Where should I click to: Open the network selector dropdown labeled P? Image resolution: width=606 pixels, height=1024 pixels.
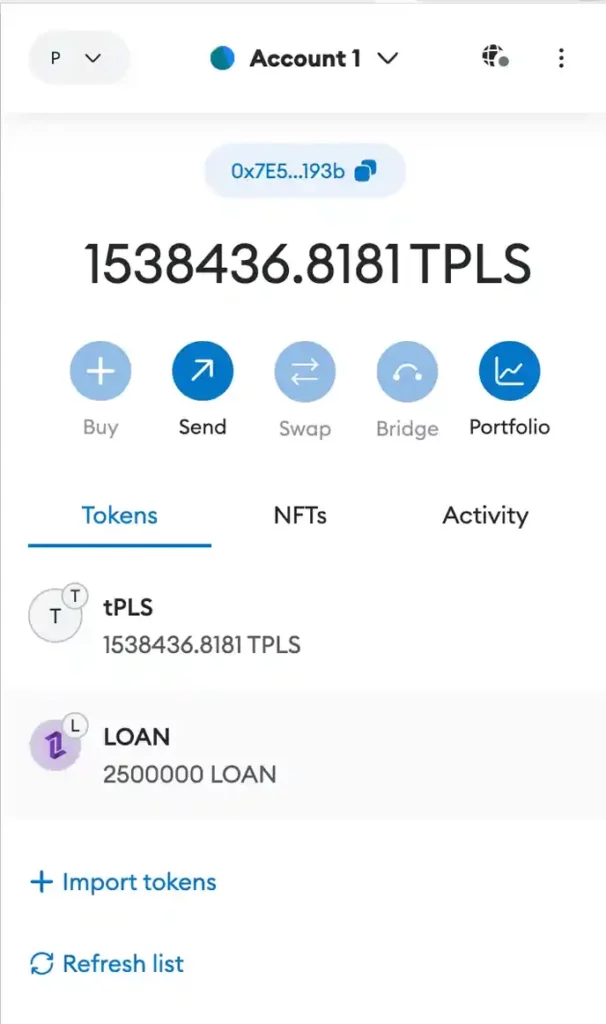78,58
